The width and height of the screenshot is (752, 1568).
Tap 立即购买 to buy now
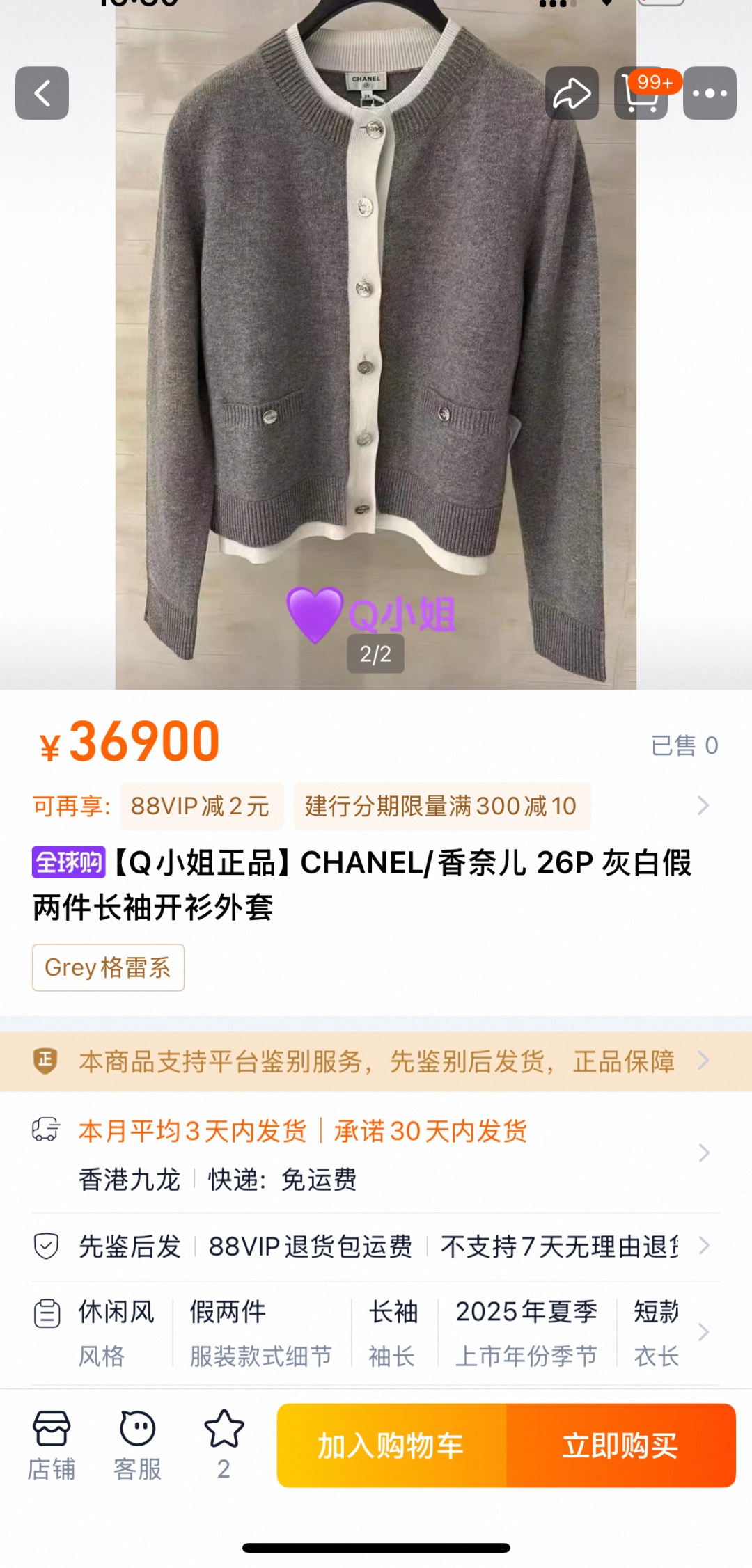tap(620, 1446)
